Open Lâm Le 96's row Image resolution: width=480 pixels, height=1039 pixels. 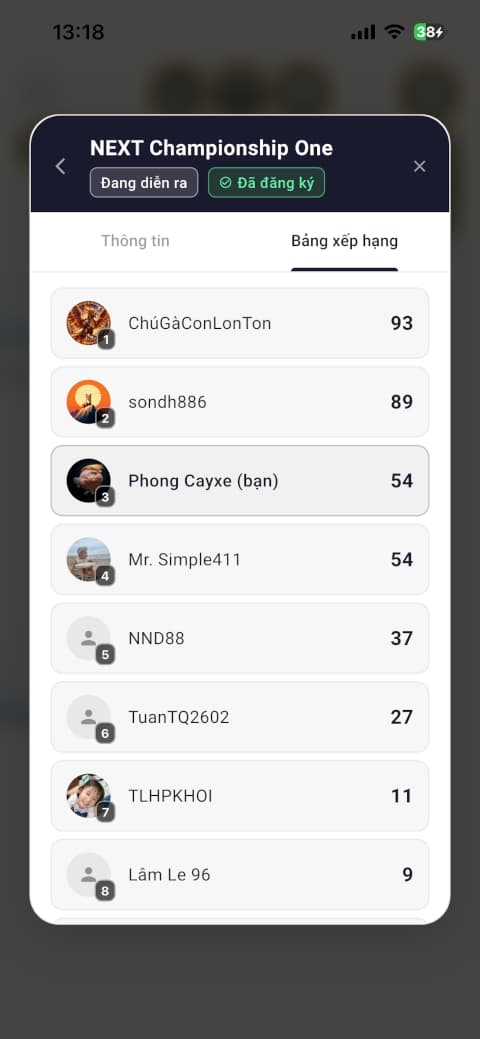[x=240, y=875]
